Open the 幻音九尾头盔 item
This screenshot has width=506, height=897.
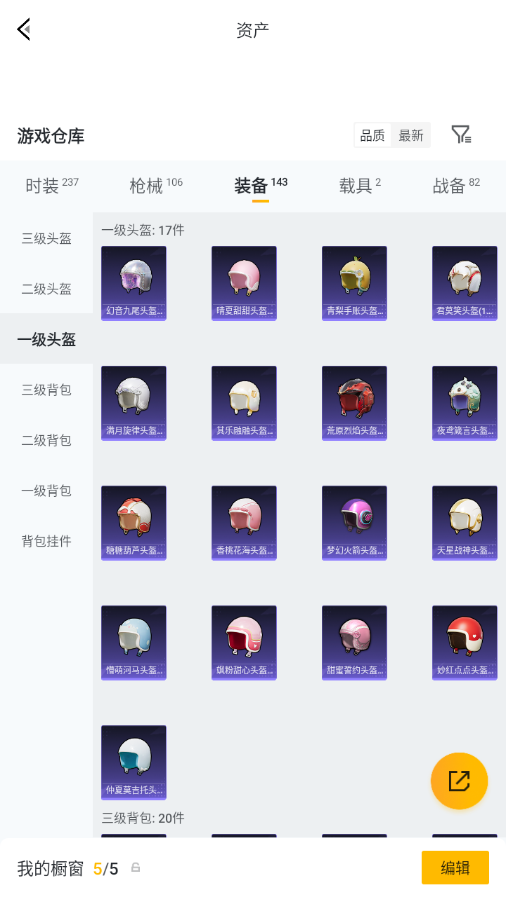(134, 283)
